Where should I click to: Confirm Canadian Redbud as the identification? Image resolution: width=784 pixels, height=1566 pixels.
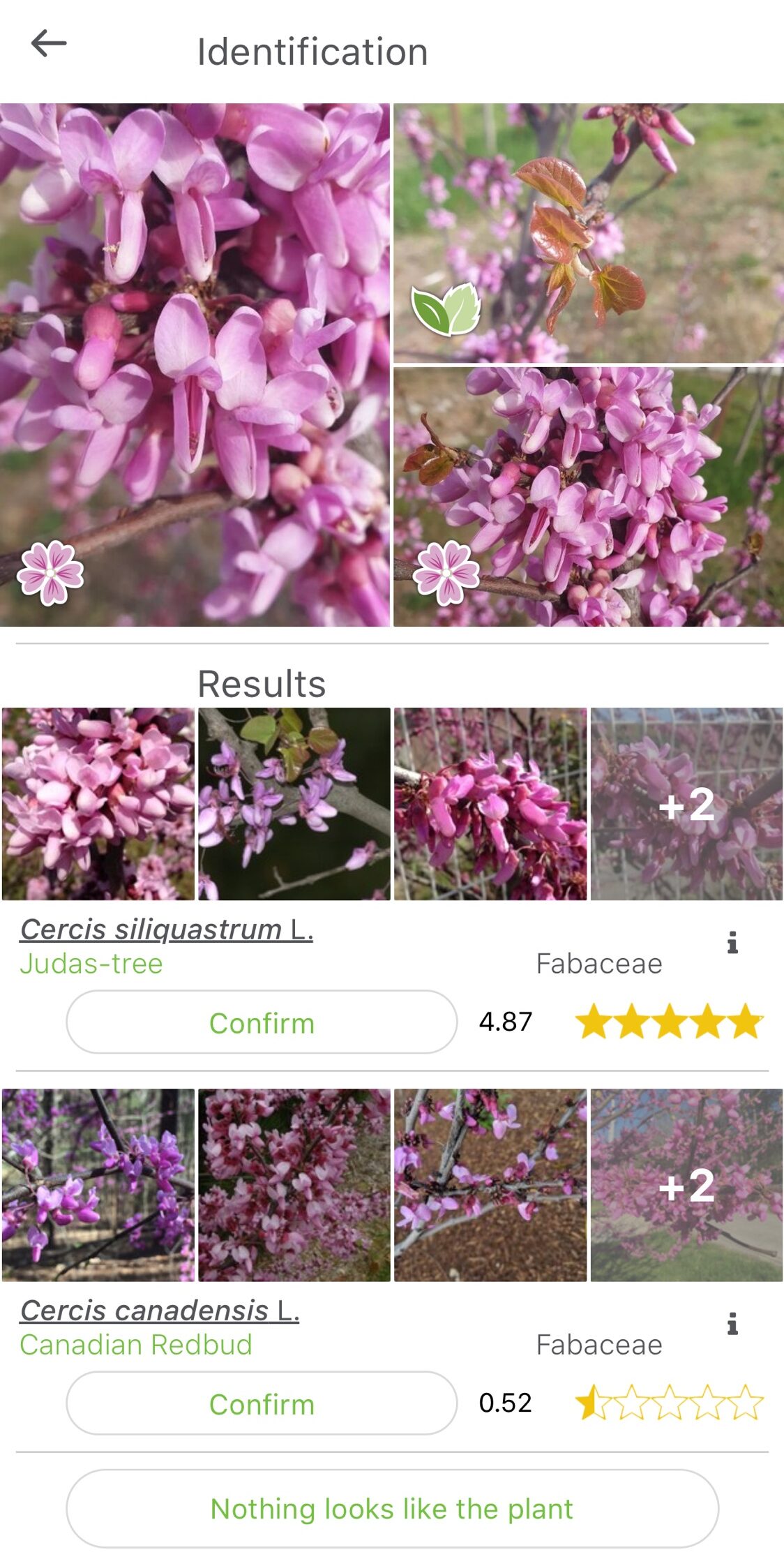[x=262, y=1403]
